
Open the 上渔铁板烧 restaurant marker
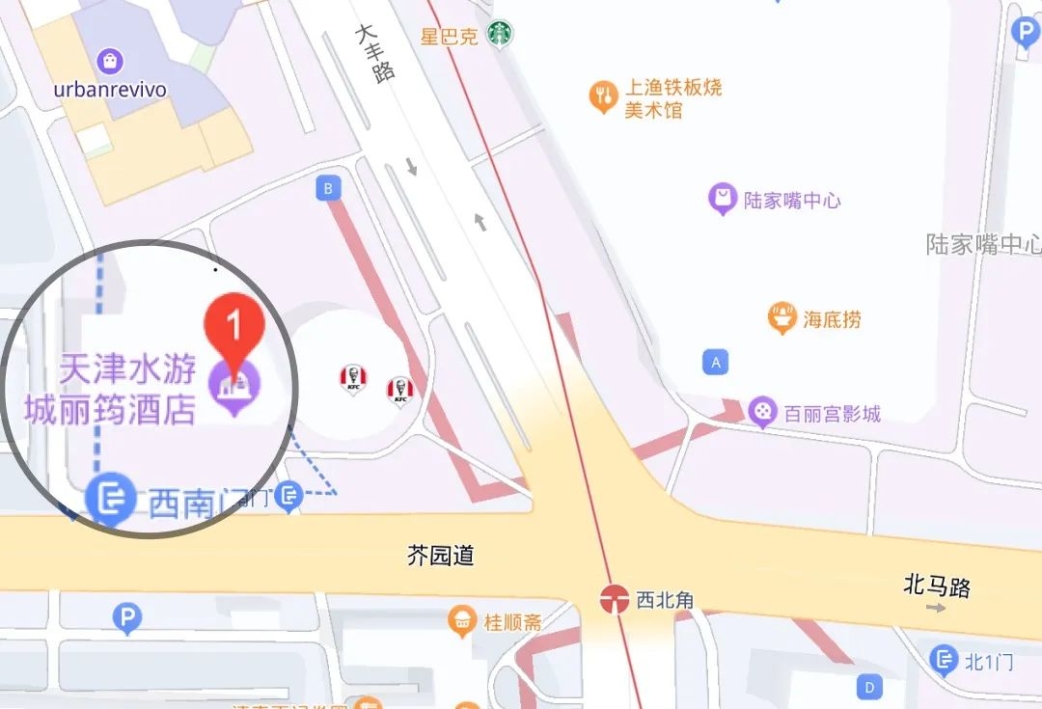pyautogui.click(x=603, y=96)
